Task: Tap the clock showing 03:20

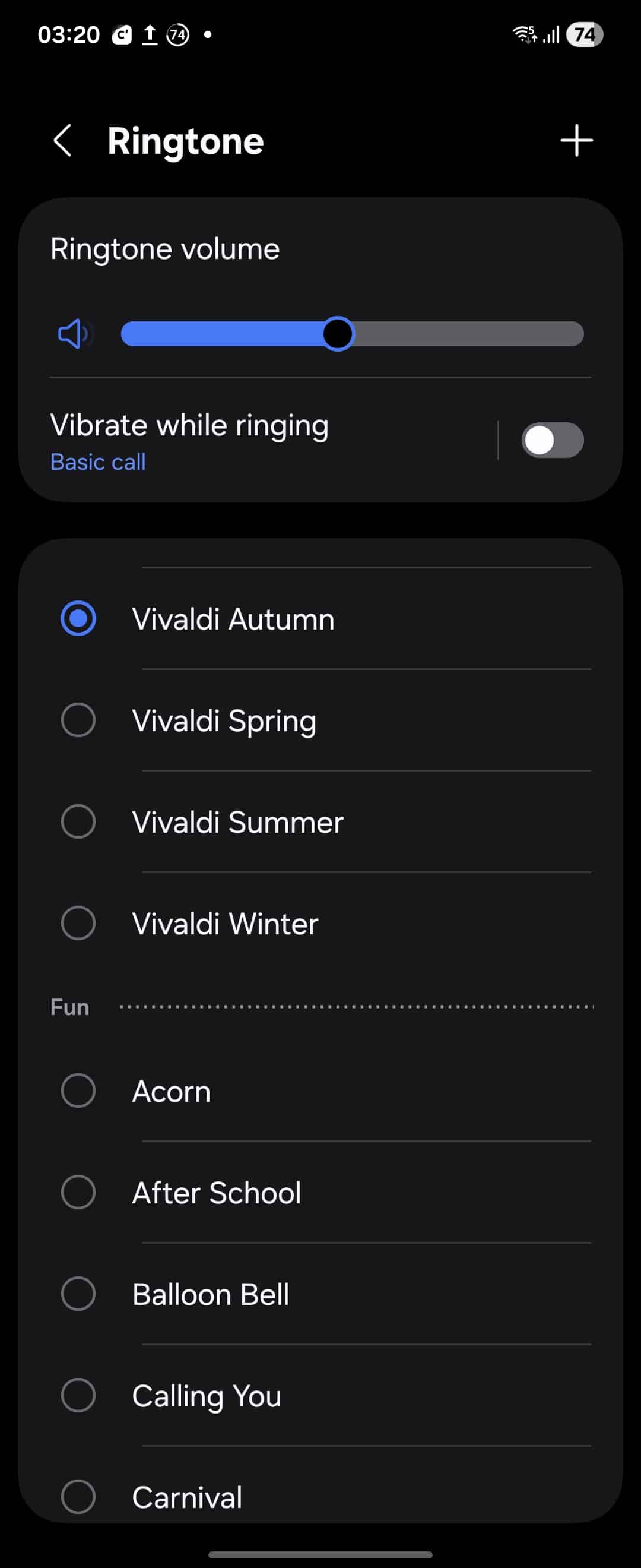Action: coord(68,34)
